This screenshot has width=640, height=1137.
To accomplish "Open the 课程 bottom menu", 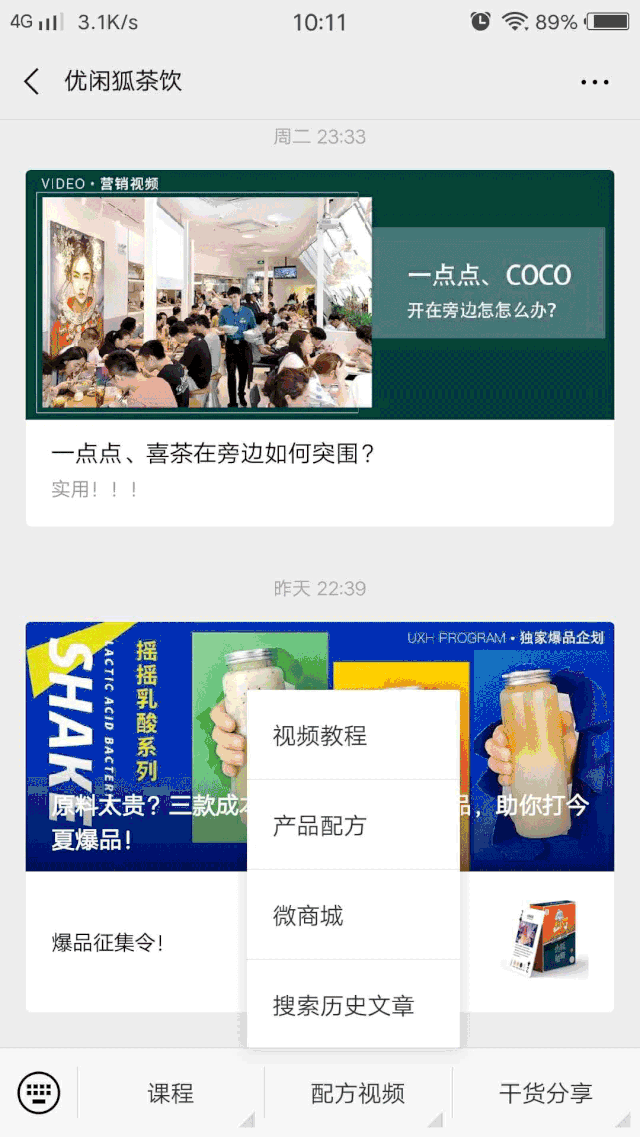I will point(170,1093).
